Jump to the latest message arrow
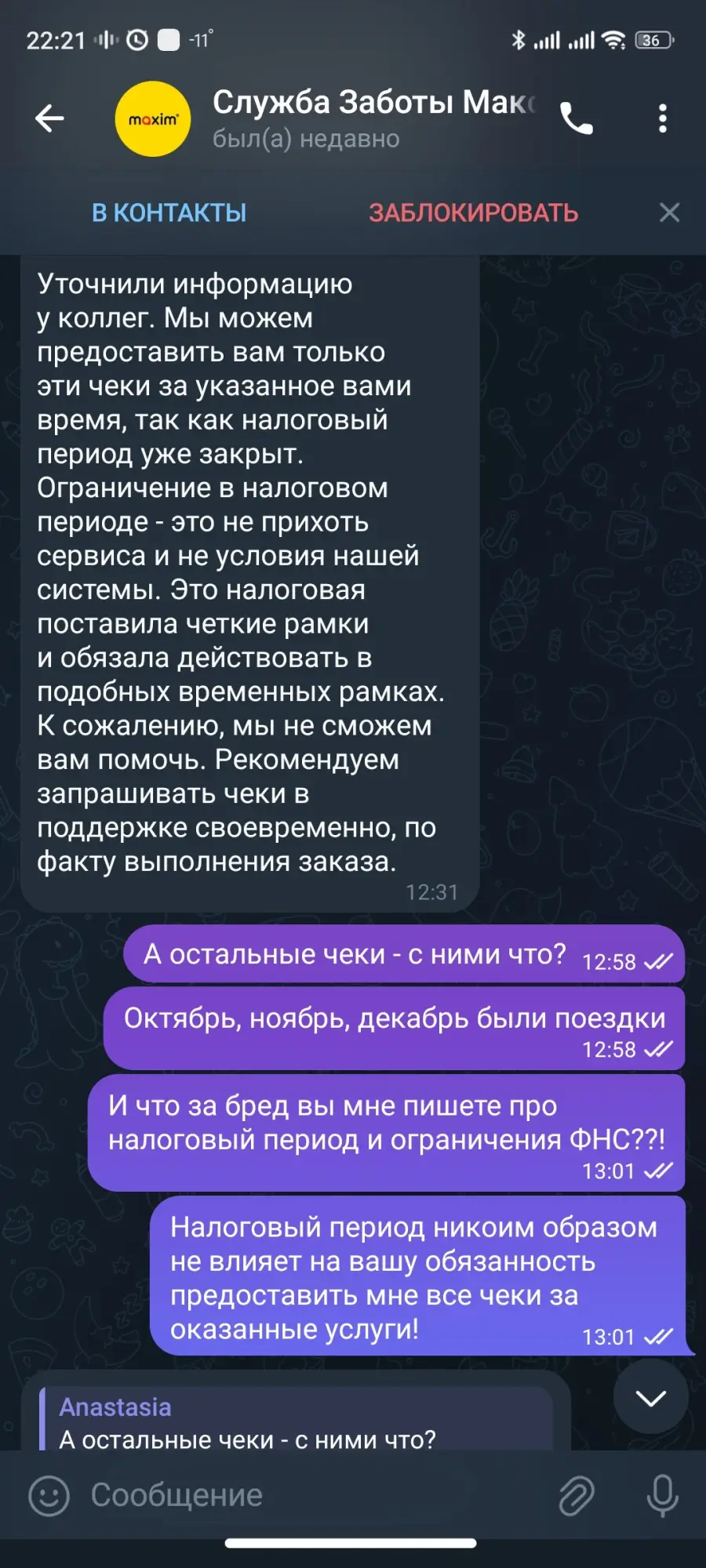Image resolution: width=706 pixels, height=1568 pixels. (651, 1398)
